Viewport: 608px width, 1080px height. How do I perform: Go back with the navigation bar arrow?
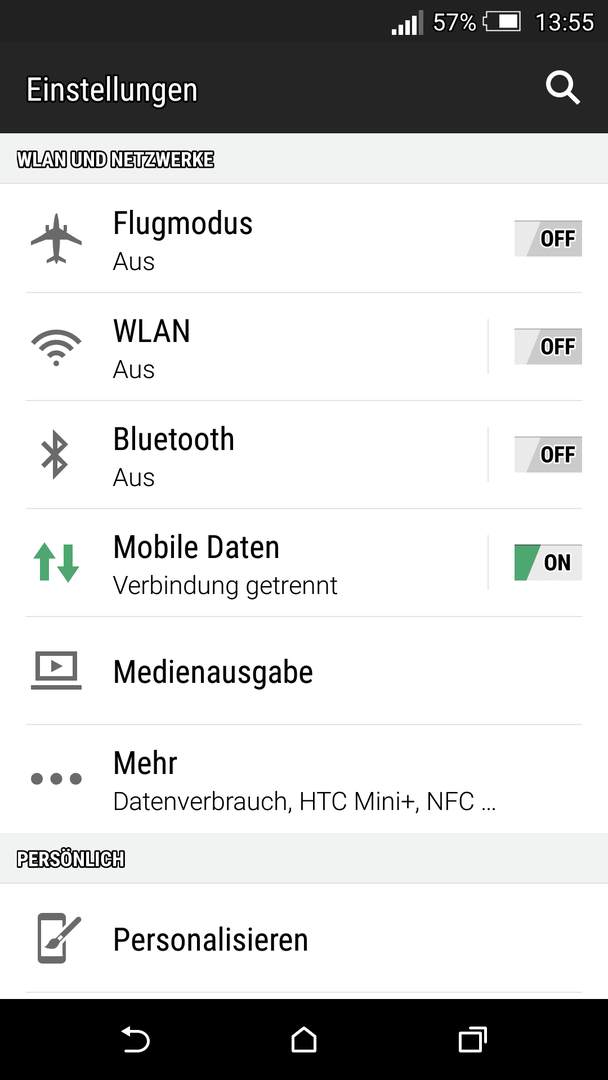tap(135, 1039)
